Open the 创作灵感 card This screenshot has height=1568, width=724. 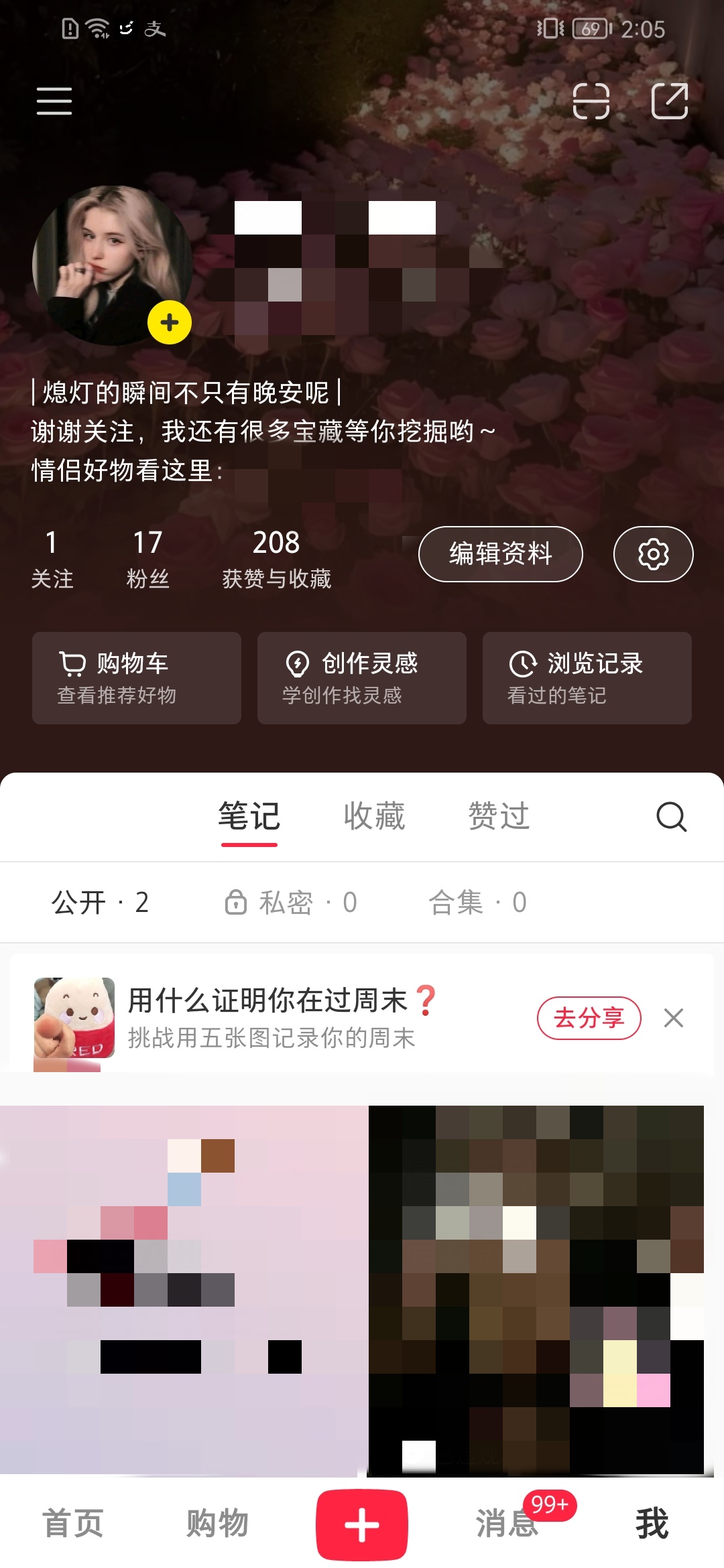coord(362,677)
